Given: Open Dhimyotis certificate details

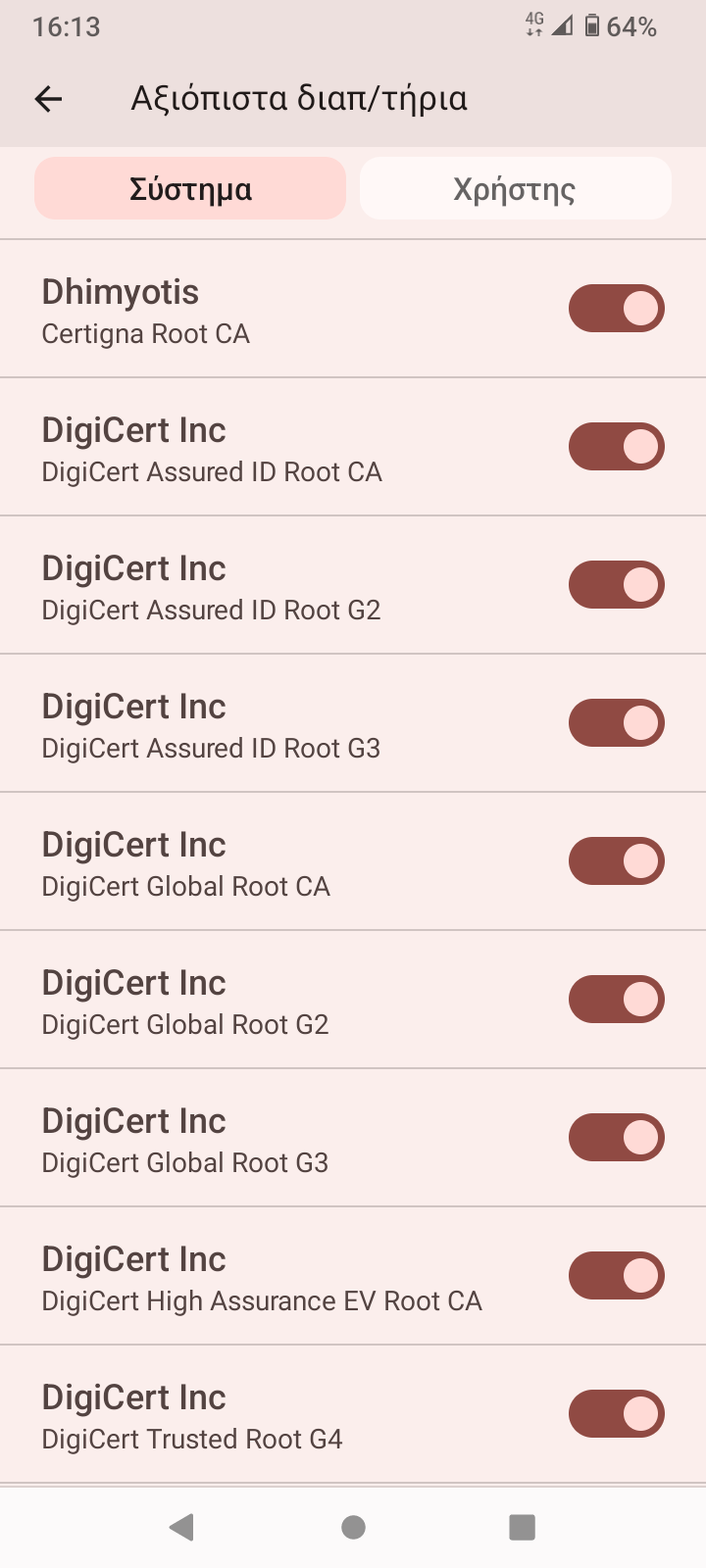Looking at the screenshot, I should point(245,311).
